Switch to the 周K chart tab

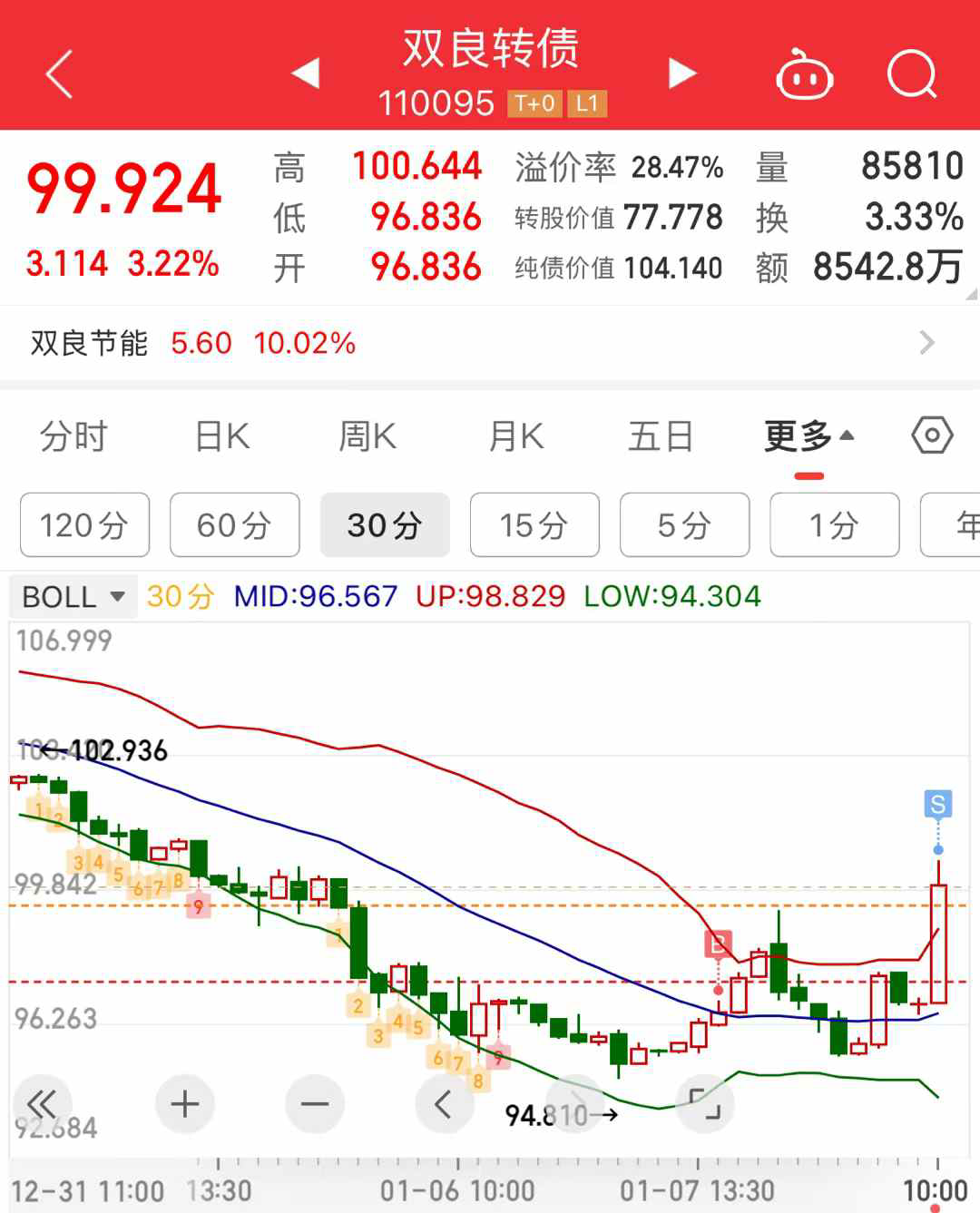coord(367,436)
